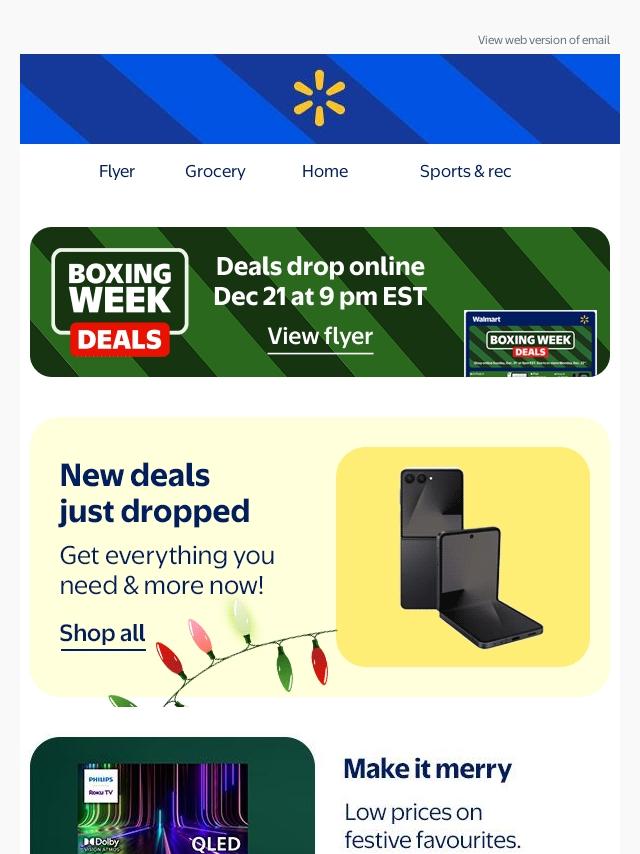Open the folding phone product tile

tap(463, 557)
